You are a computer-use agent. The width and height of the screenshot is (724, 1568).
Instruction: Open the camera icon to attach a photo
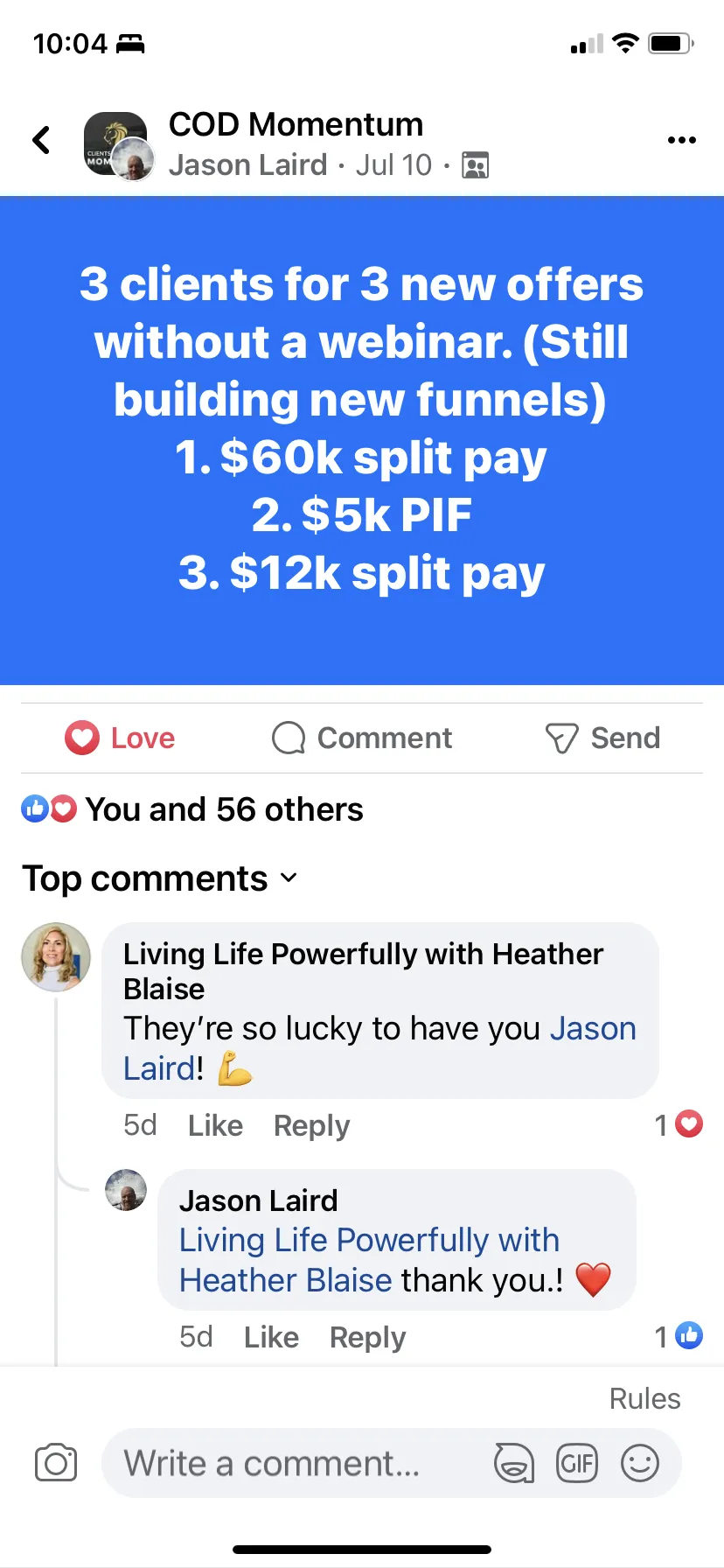56,1463
